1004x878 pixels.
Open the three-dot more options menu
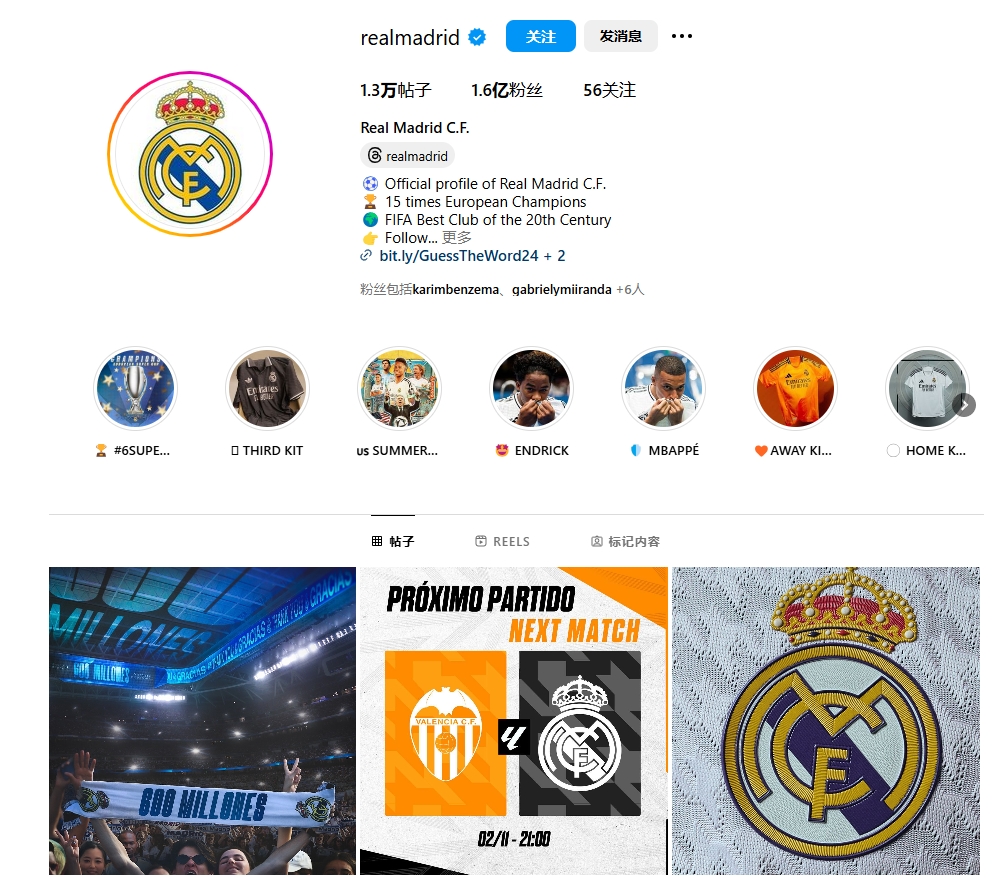682,37
